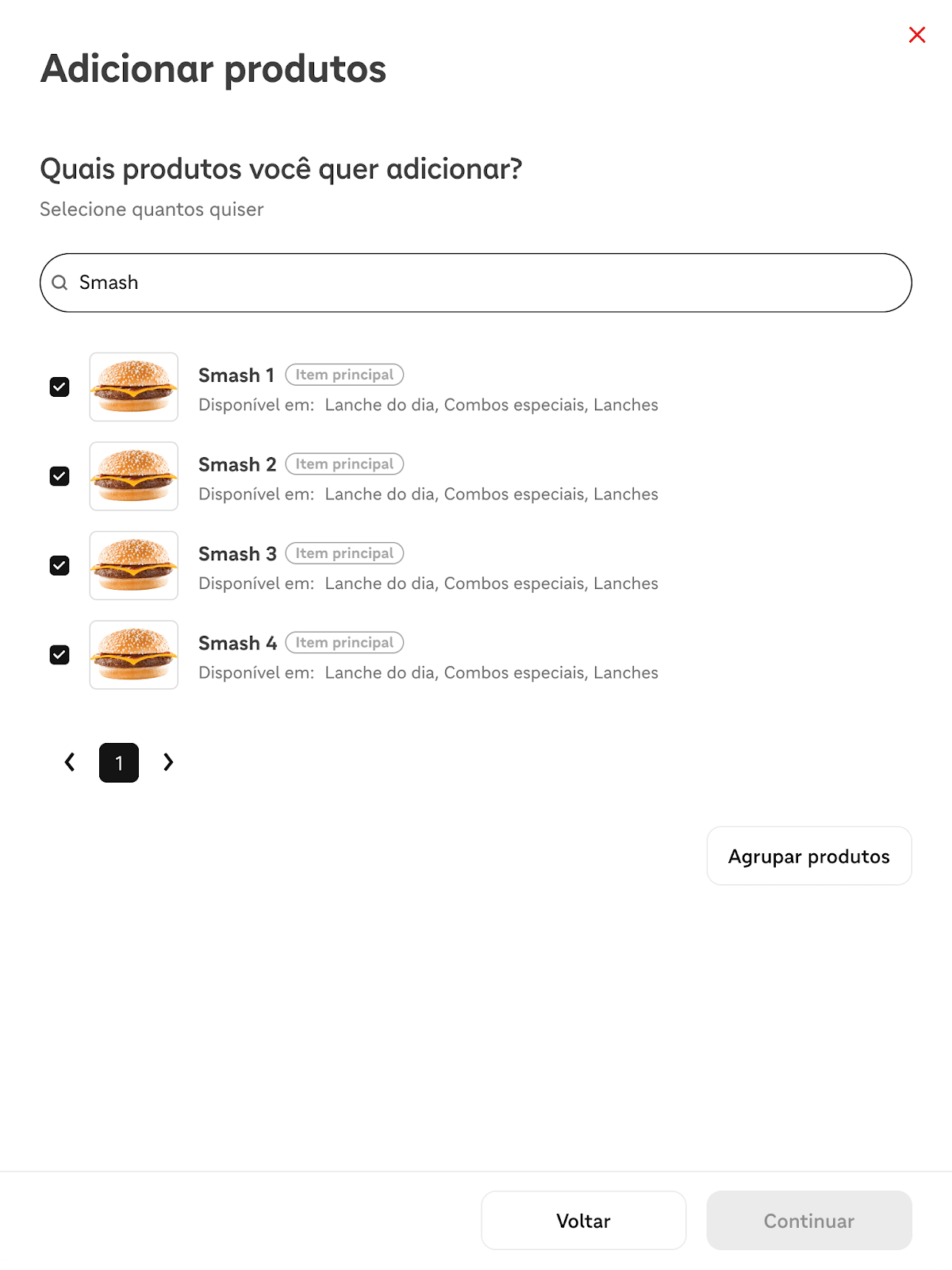The width and height of the screenshot is (952, 1270).
Task: Deselect the Smash 3 product
Action: pyautogui.click(x=59, y=565)
